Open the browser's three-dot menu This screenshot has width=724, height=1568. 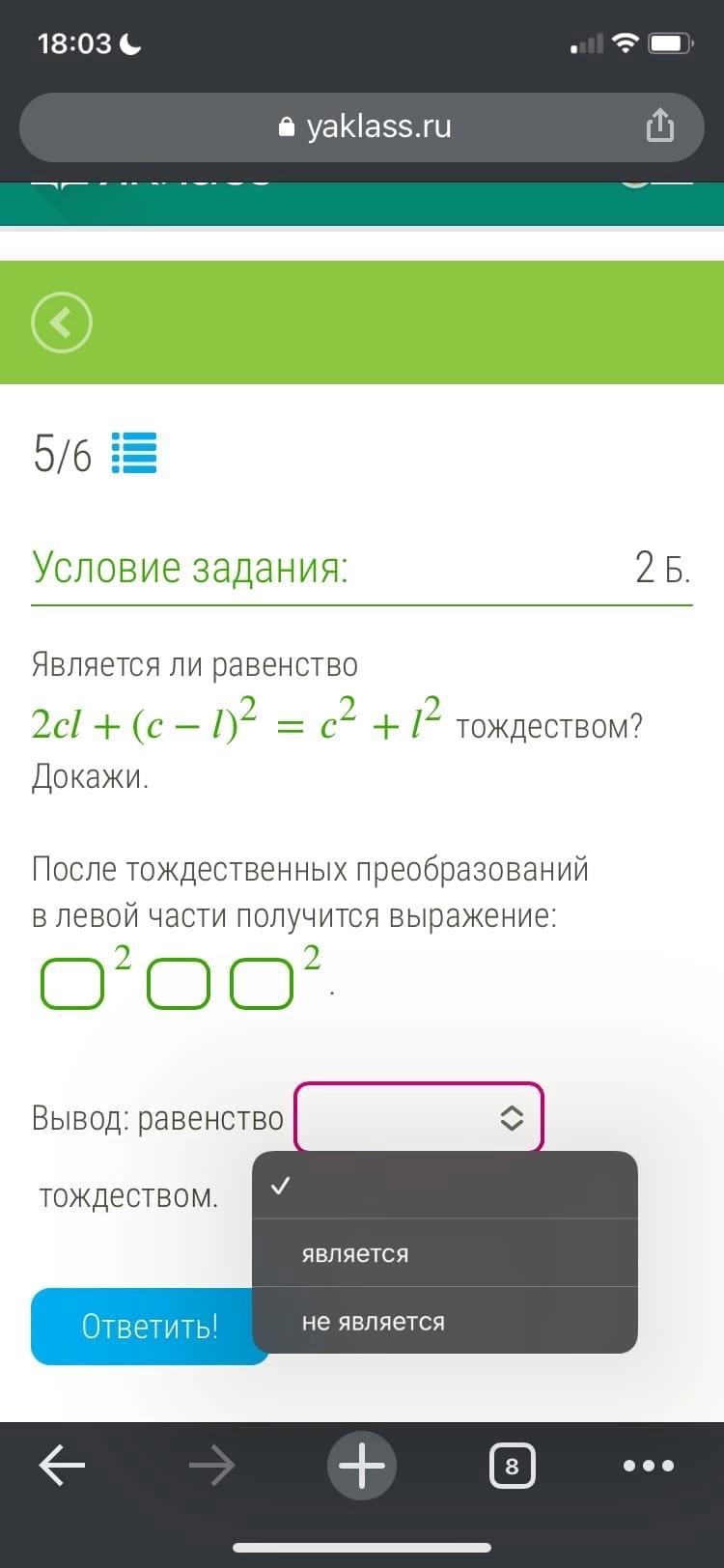649,1466
